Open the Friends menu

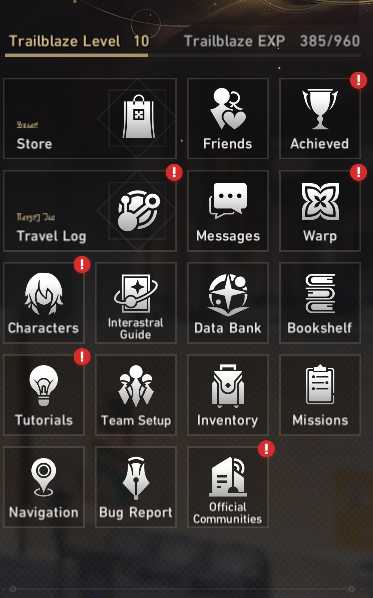click(228, 118)
